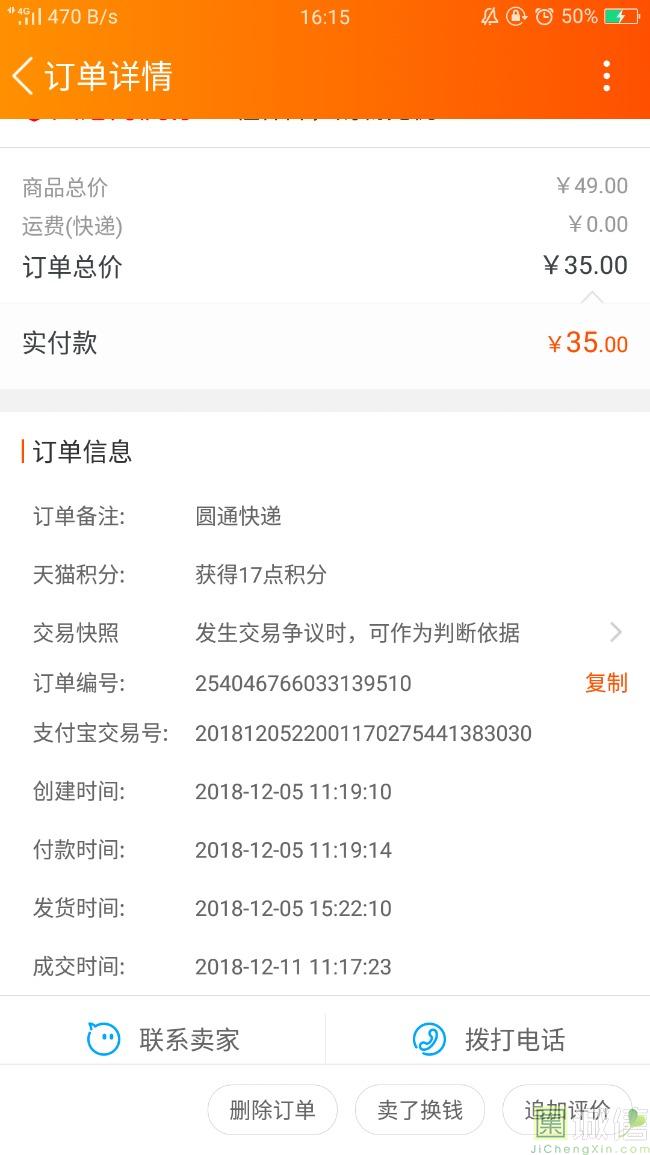Copy the order number with 复制
Screen dimensions: 650x1155
pos(606,683)
